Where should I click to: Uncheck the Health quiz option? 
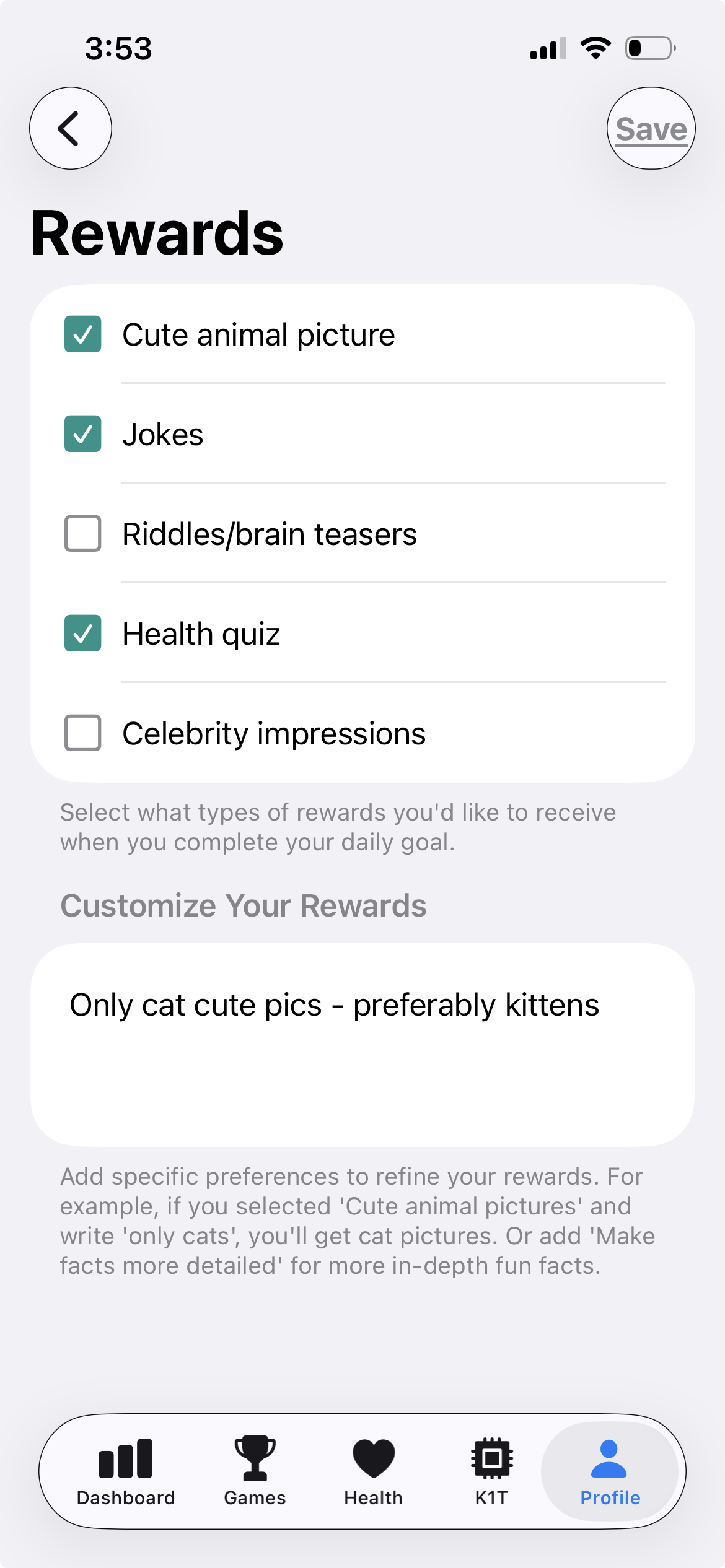[x=82, y=634]
